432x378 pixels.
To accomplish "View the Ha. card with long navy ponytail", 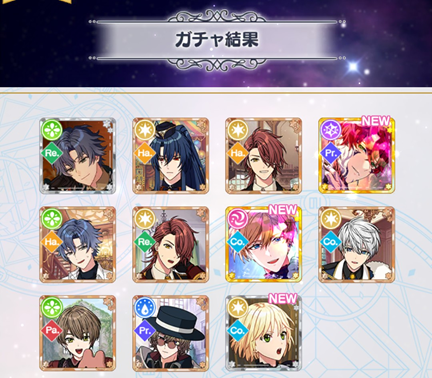I will [170, 156].
